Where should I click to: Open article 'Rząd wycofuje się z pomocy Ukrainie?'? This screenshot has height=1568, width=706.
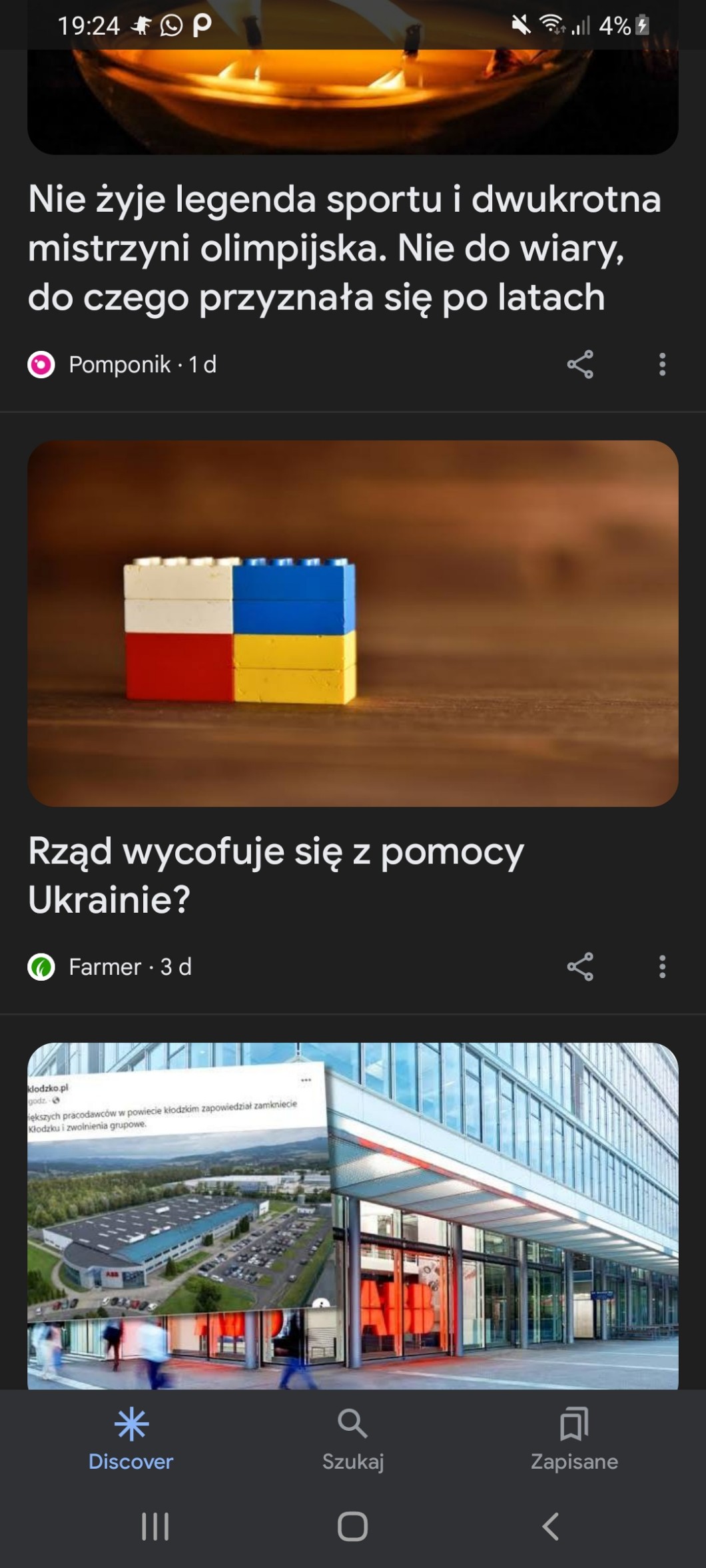276,874
